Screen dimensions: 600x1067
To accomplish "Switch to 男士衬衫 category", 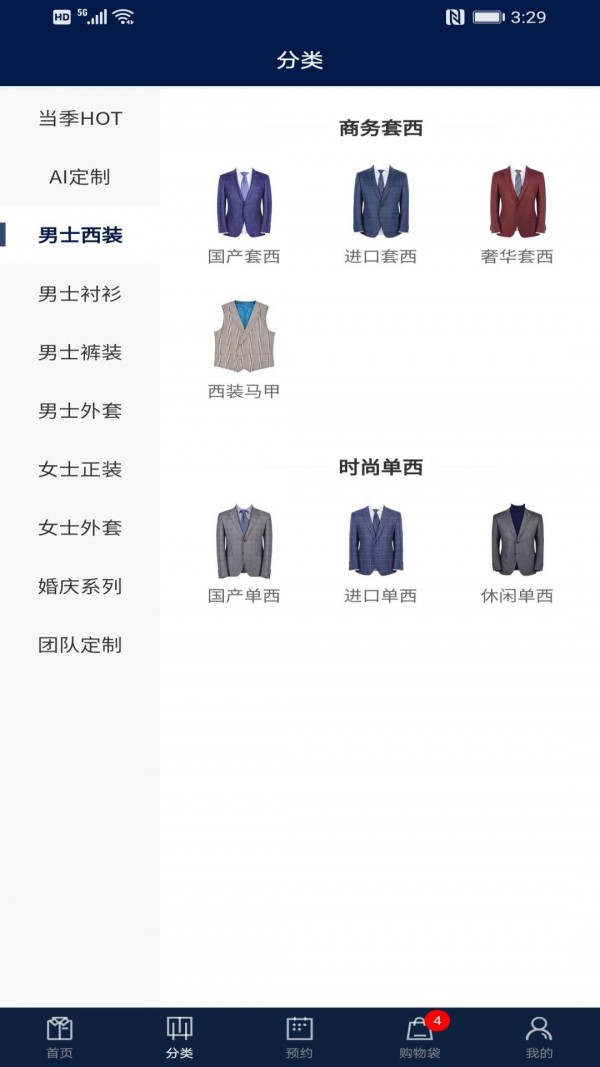I will pyautogui.click(x=80, y=294).
